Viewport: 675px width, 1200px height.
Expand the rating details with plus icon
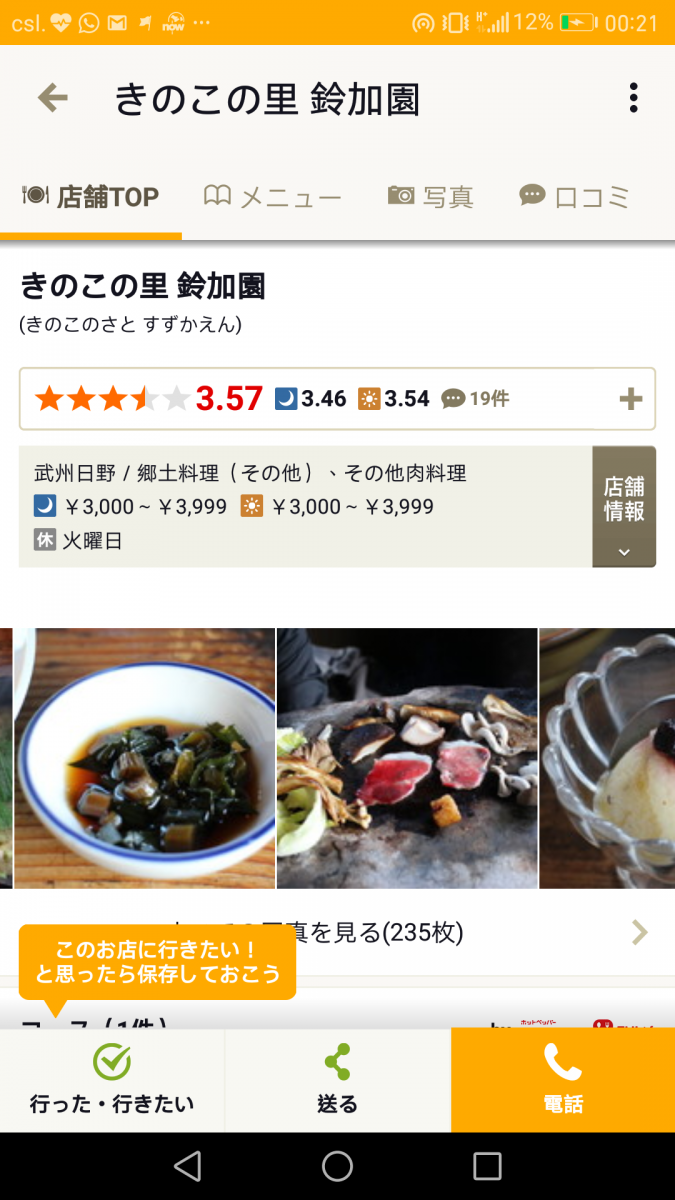tap(630, 399)
